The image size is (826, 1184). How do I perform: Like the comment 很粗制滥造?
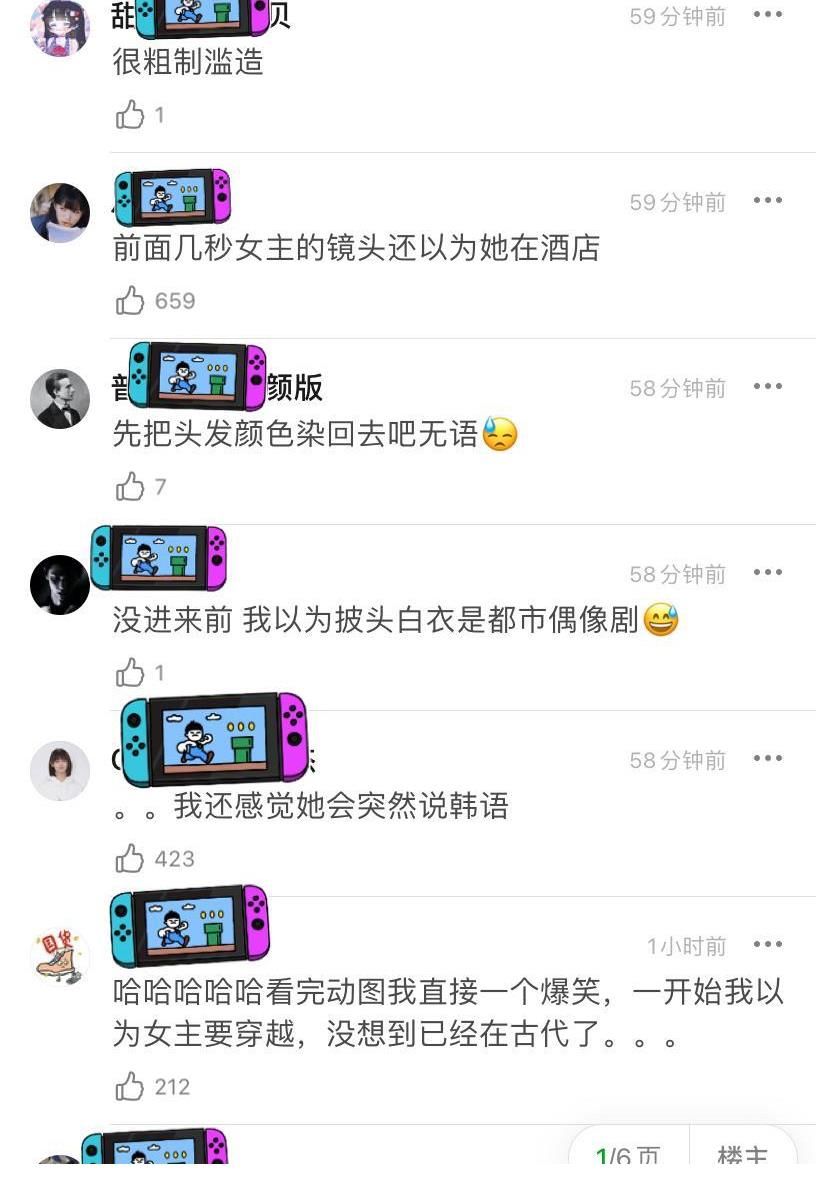click(x=130, y=115)
